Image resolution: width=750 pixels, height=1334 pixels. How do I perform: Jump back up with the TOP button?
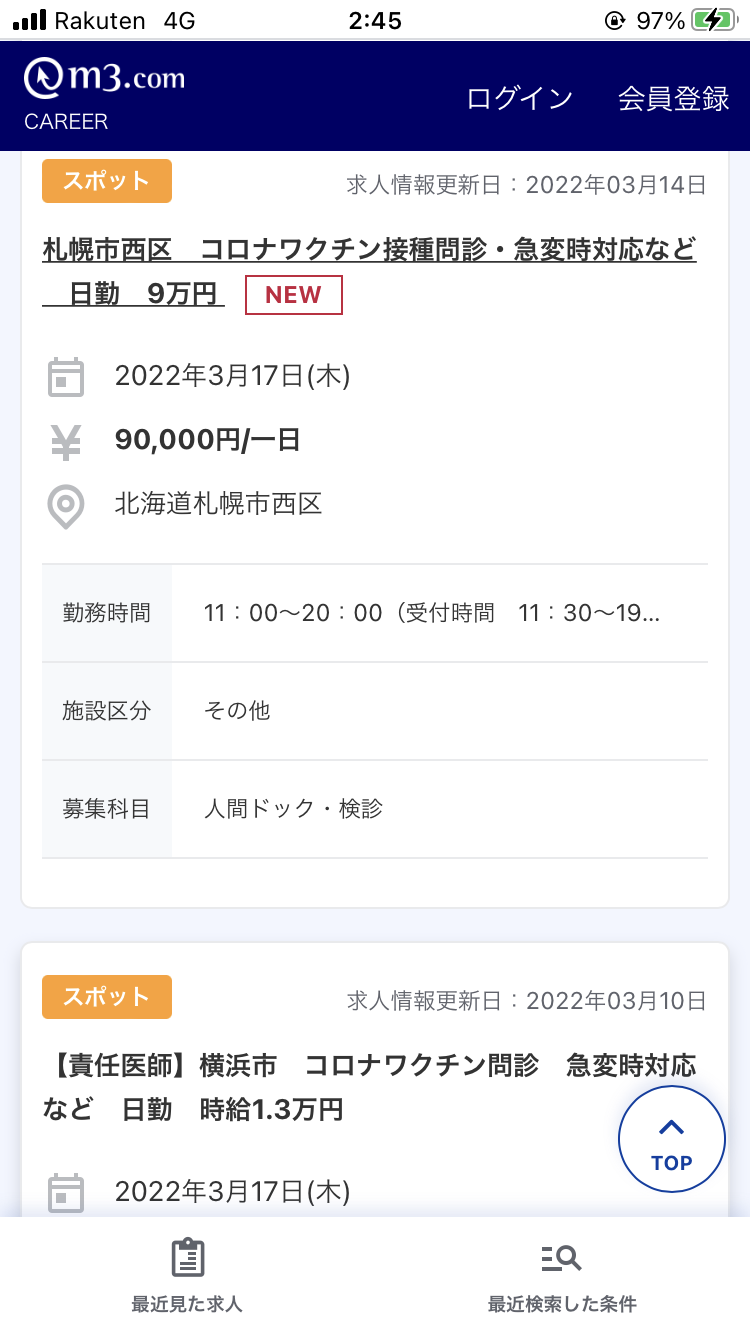point(671,1139)
